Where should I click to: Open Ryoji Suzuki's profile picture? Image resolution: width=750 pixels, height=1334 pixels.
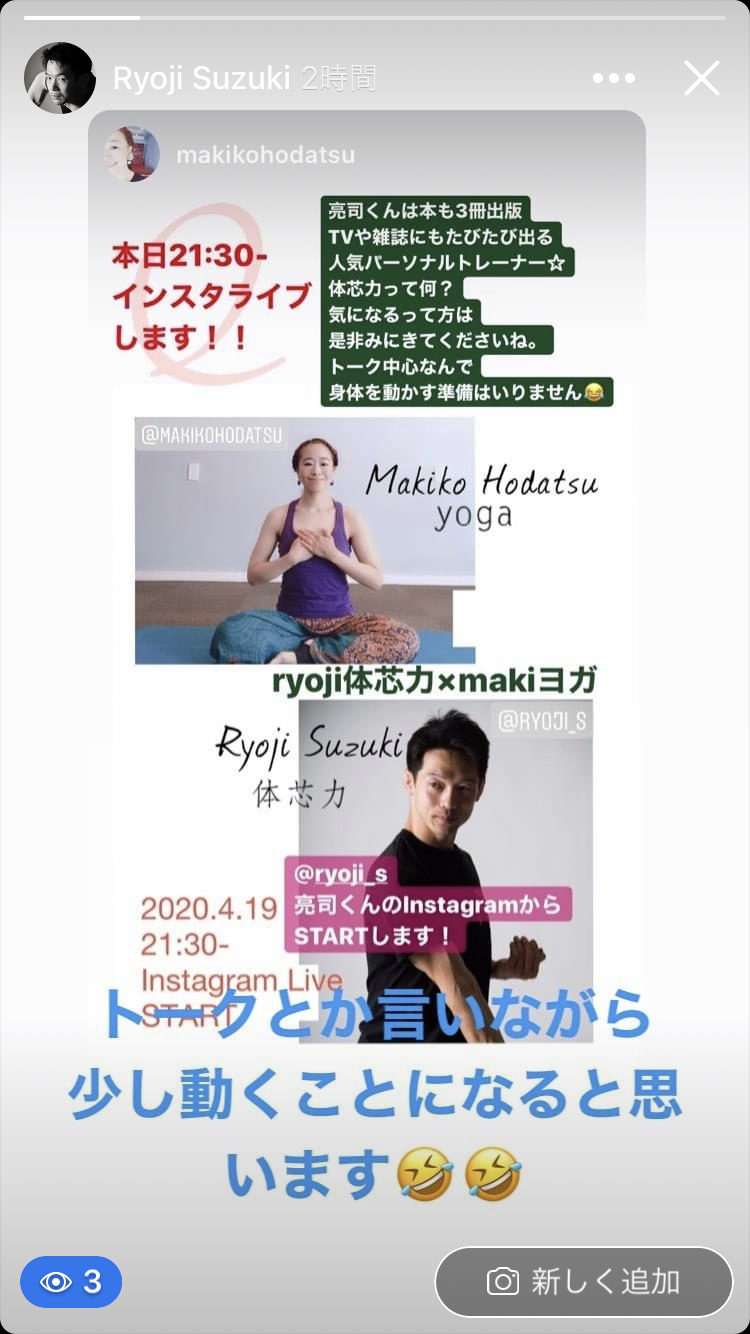coord(60,78)
